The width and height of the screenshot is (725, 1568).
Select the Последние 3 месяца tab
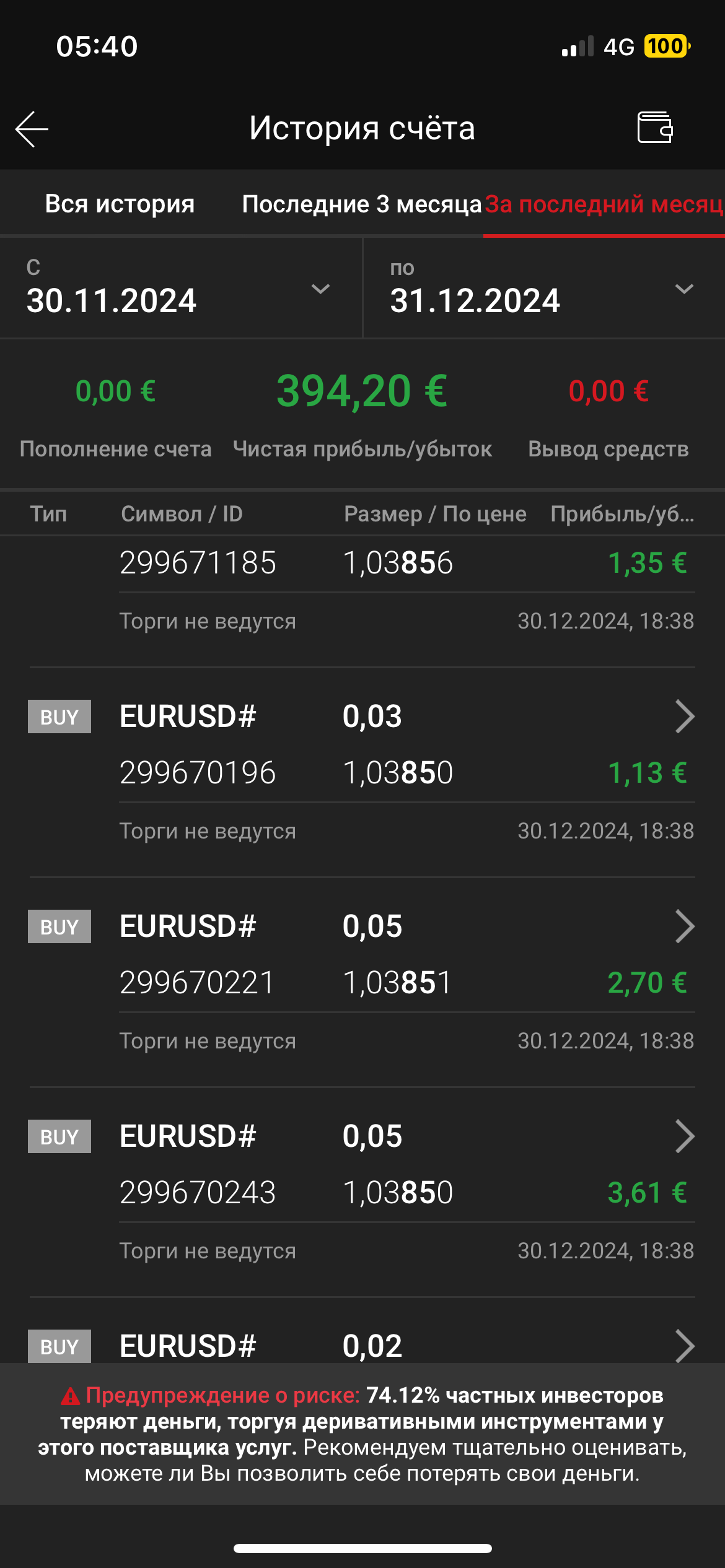click(361, 204)
